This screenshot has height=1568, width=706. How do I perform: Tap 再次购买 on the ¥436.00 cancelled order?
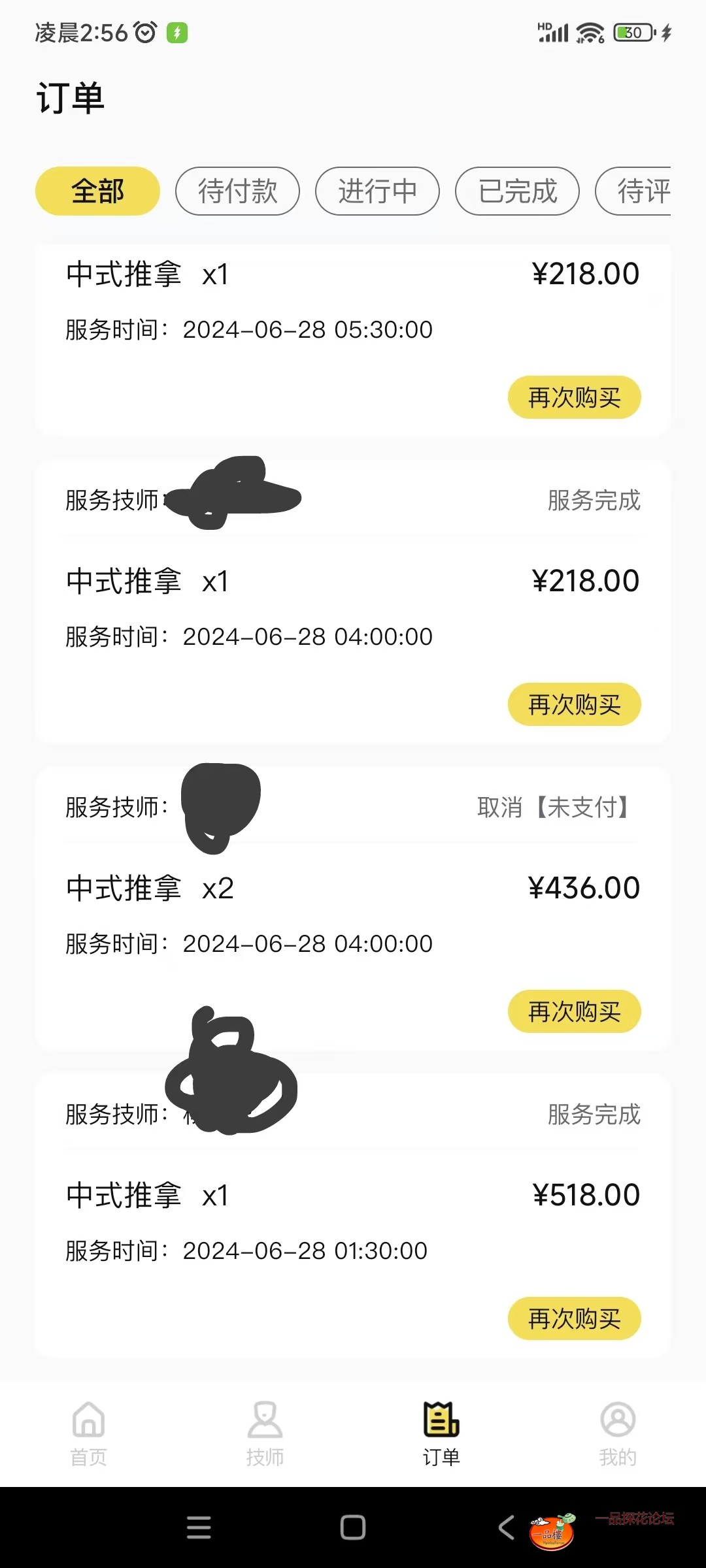(574, 1011)
